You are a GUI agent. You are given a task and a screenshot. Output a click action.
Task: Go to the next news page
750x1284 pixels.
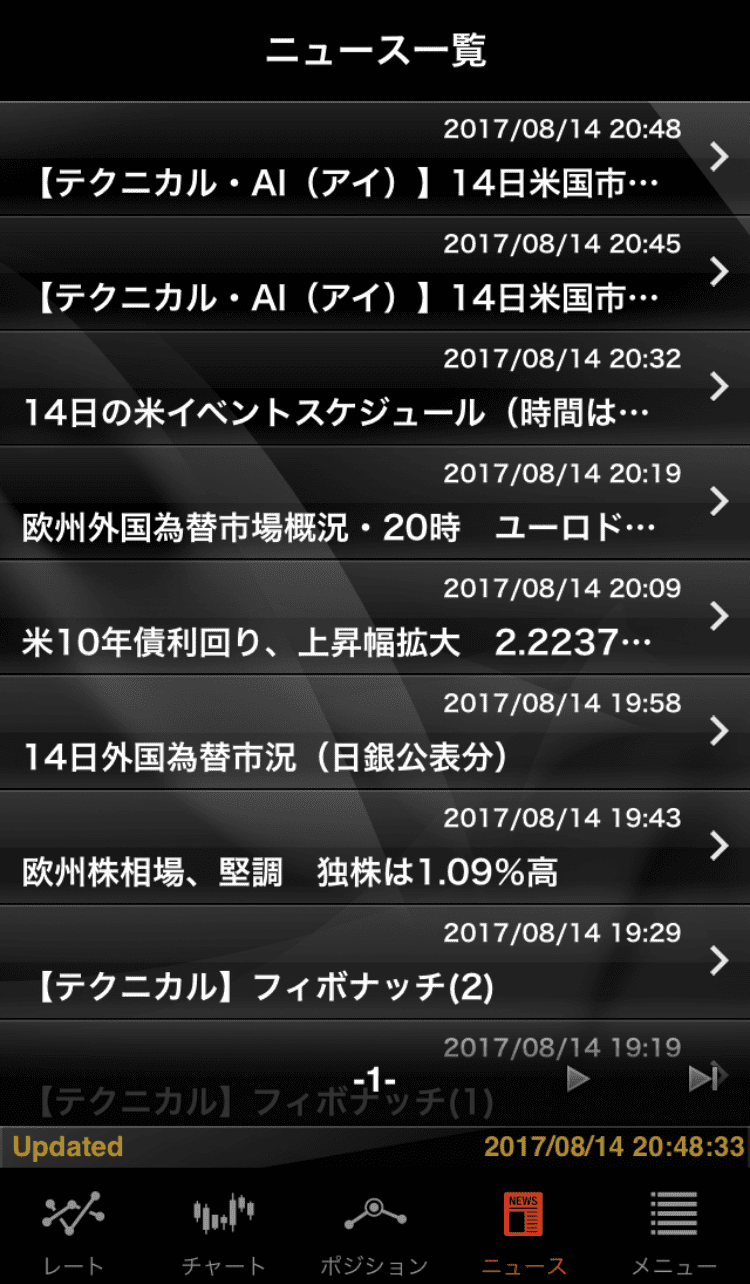tap(578, 1079)
